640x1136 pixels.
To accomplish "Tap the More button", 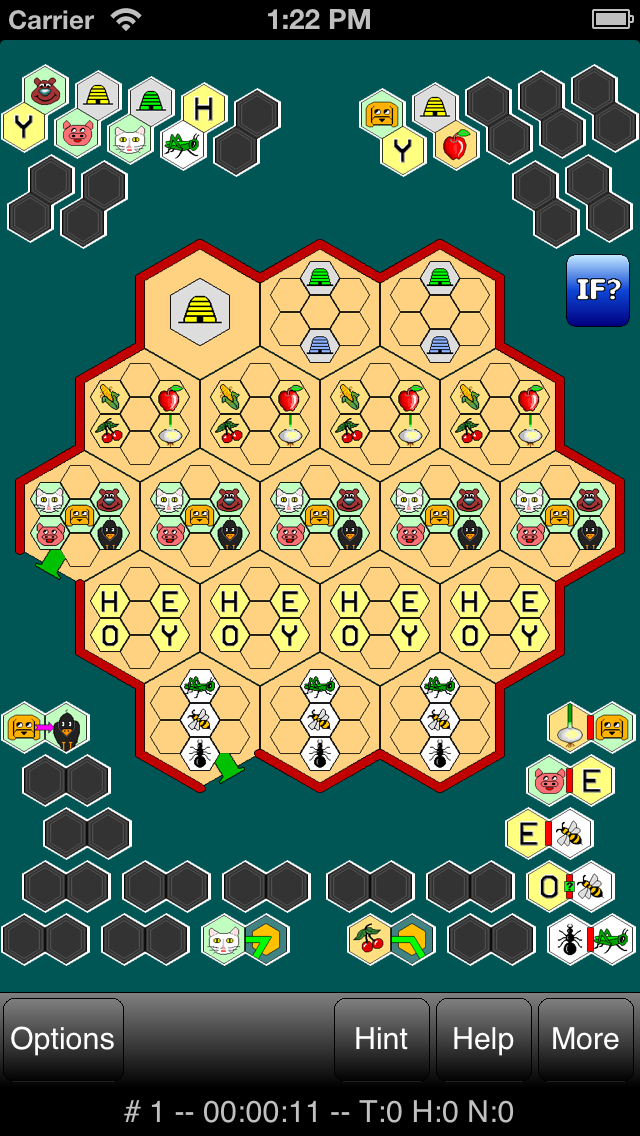I will click(585, 1039).
